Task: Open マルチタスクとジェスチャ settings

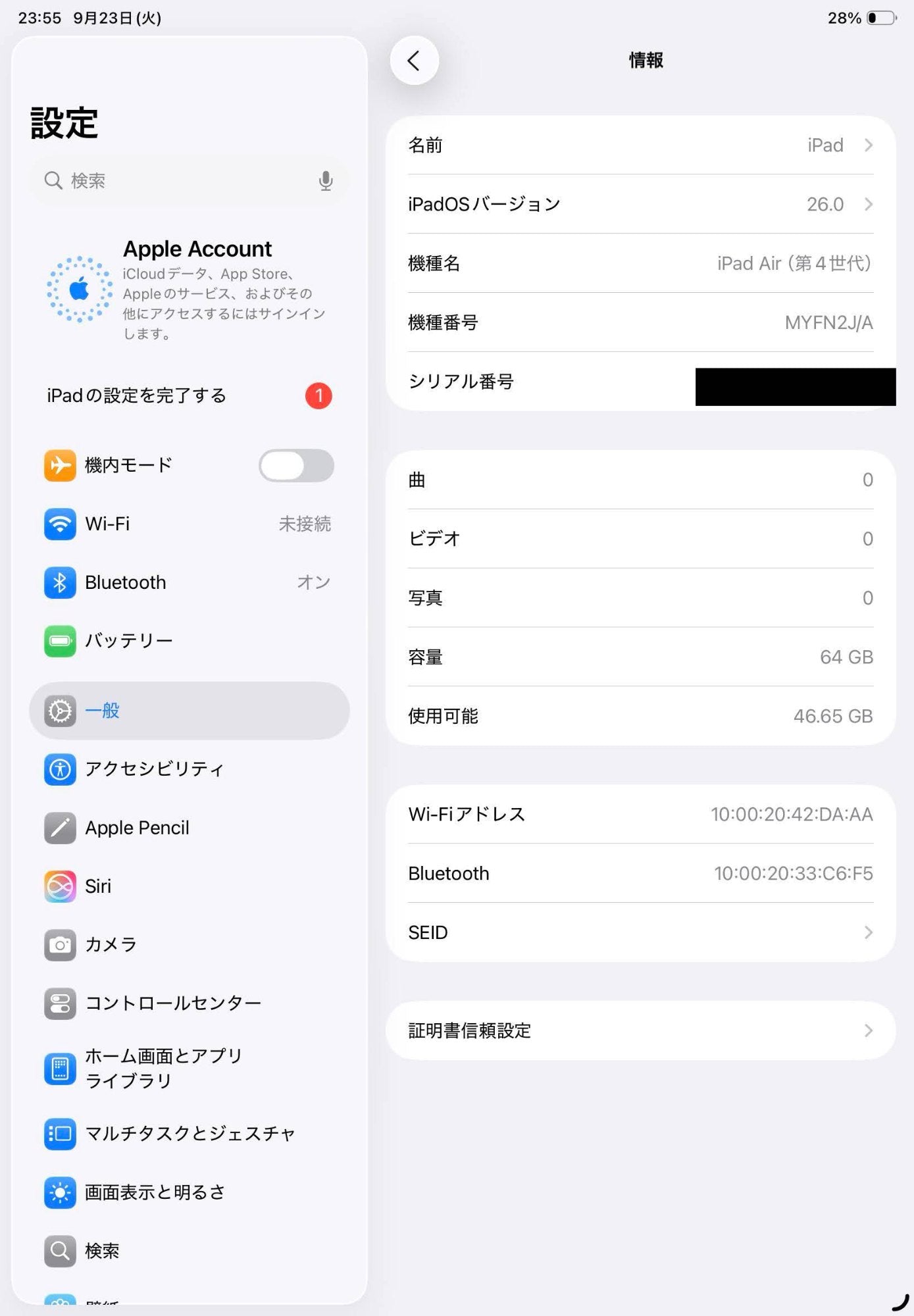Action: point(189,1134)
